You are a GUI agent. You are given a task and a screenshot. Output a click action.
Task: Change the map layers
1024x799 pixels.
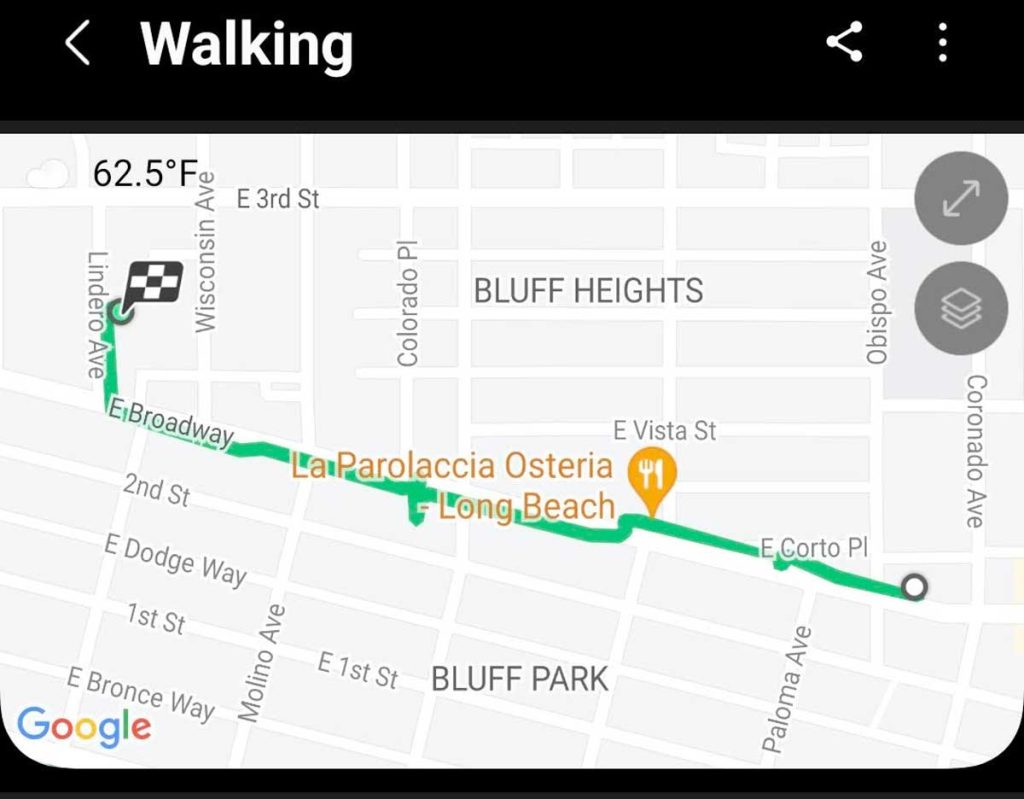(961, 309)
